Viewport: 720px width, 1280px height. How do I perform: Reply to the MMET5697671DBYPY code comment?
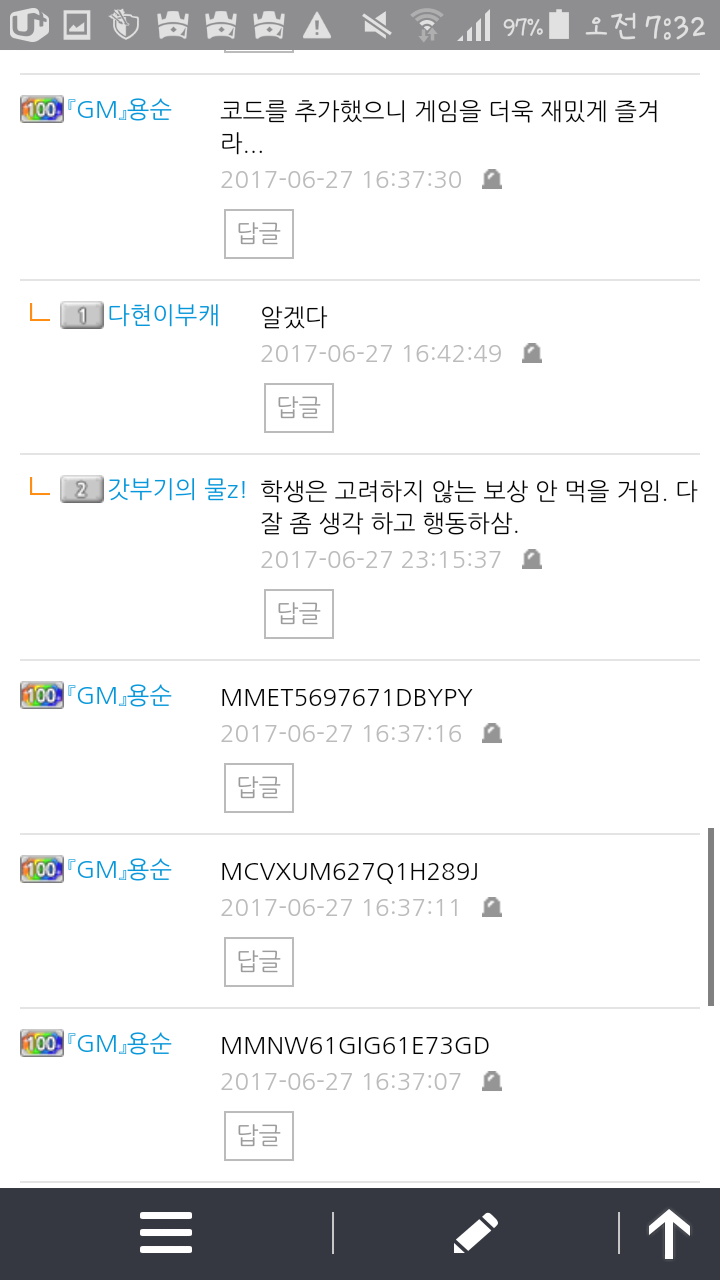258,787
